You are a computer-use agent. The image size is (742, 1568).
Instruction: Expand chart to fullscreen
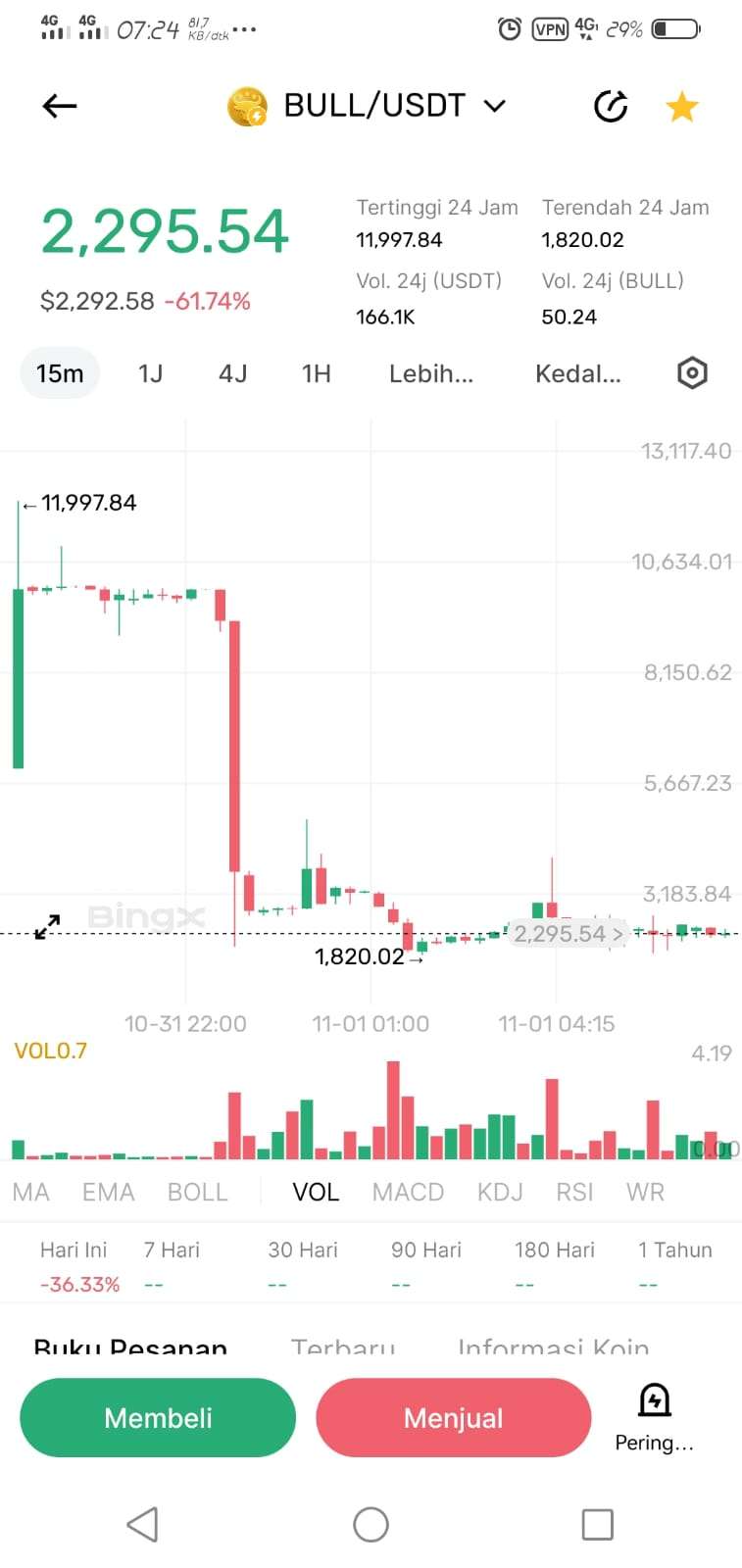coord(47,926)
